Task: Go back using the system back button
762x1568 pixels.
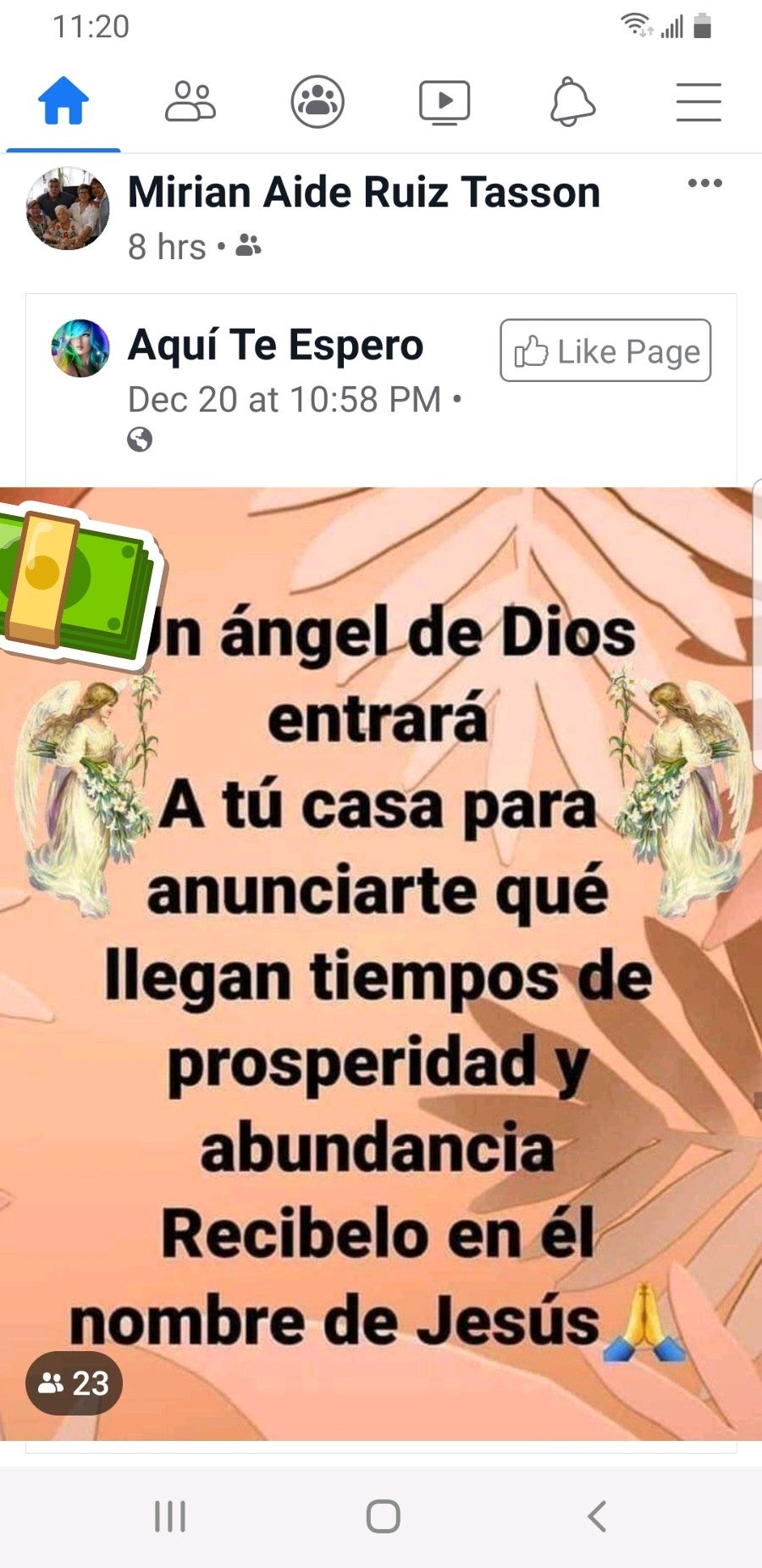Action: (596, 1516)
